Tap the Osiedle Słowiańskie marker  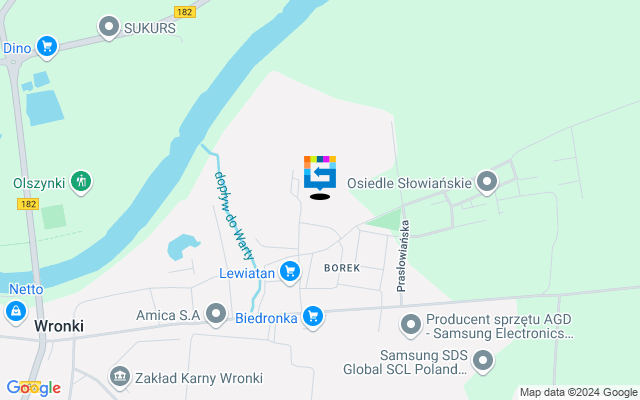click(x=487, y=182)
